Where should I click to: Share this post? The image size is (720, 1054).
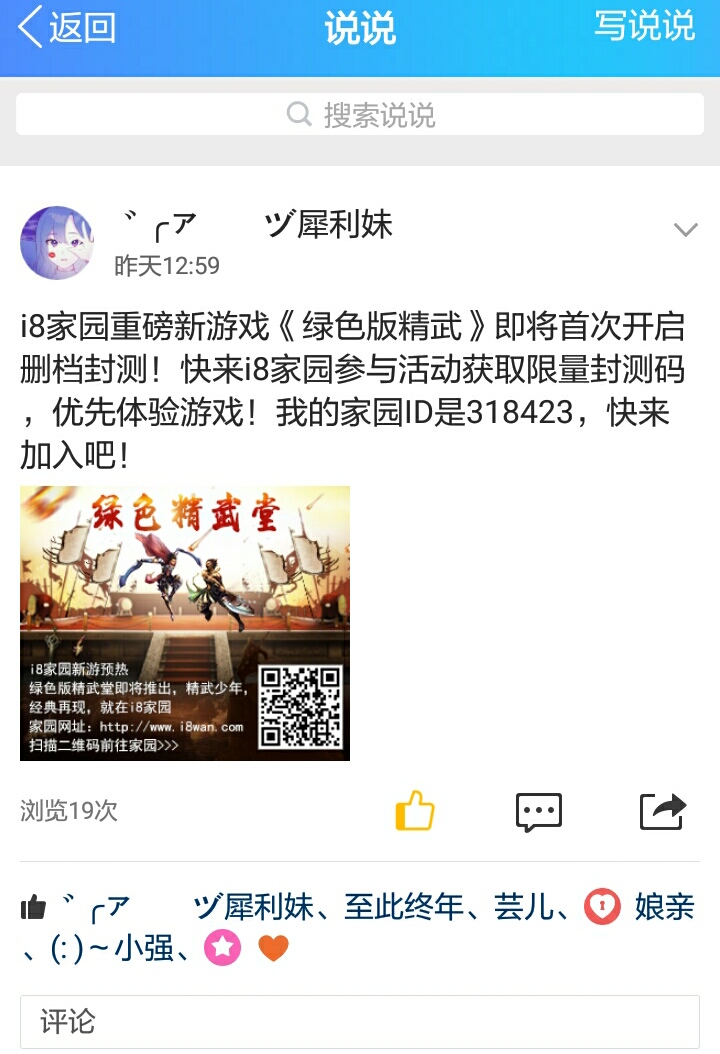point(663,810)
